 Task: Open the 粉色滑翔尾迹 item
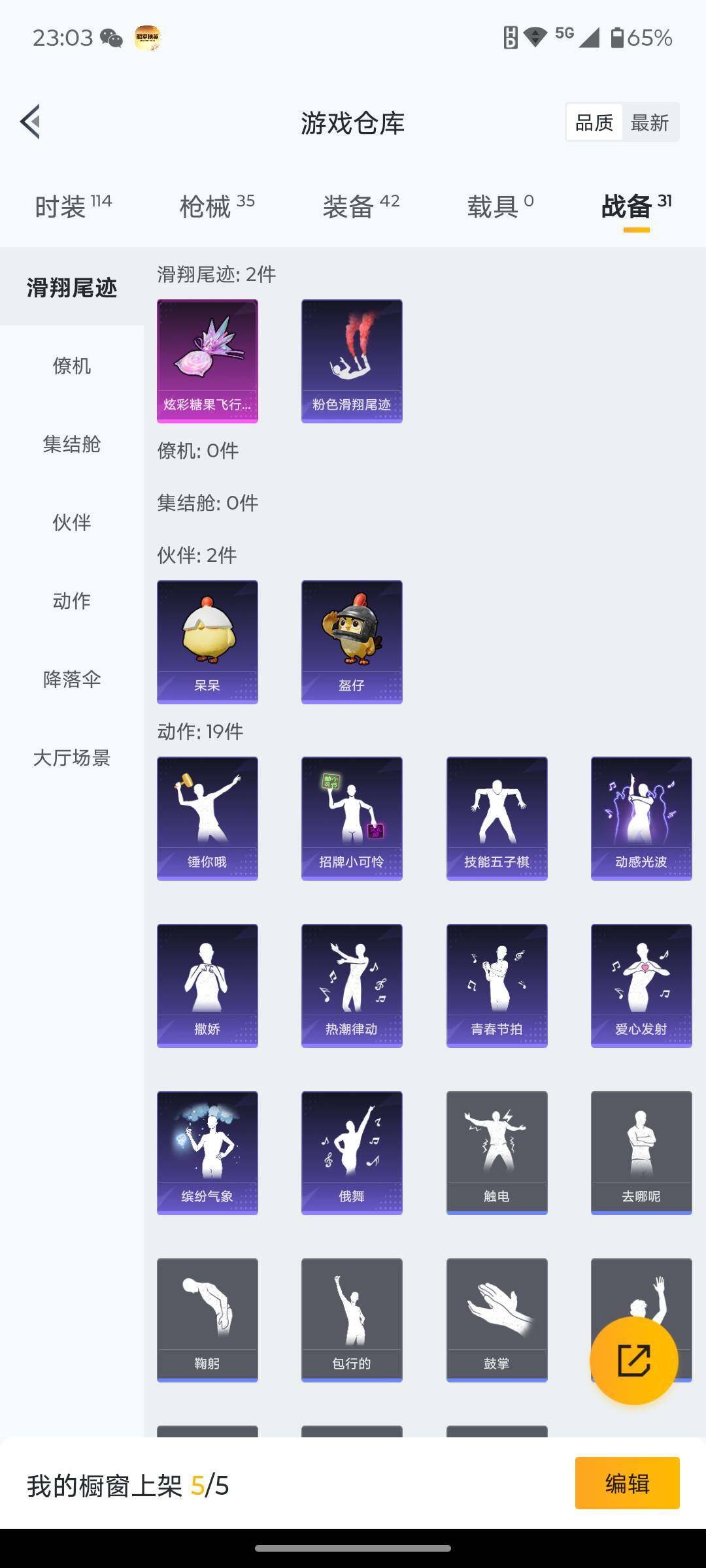352,361
